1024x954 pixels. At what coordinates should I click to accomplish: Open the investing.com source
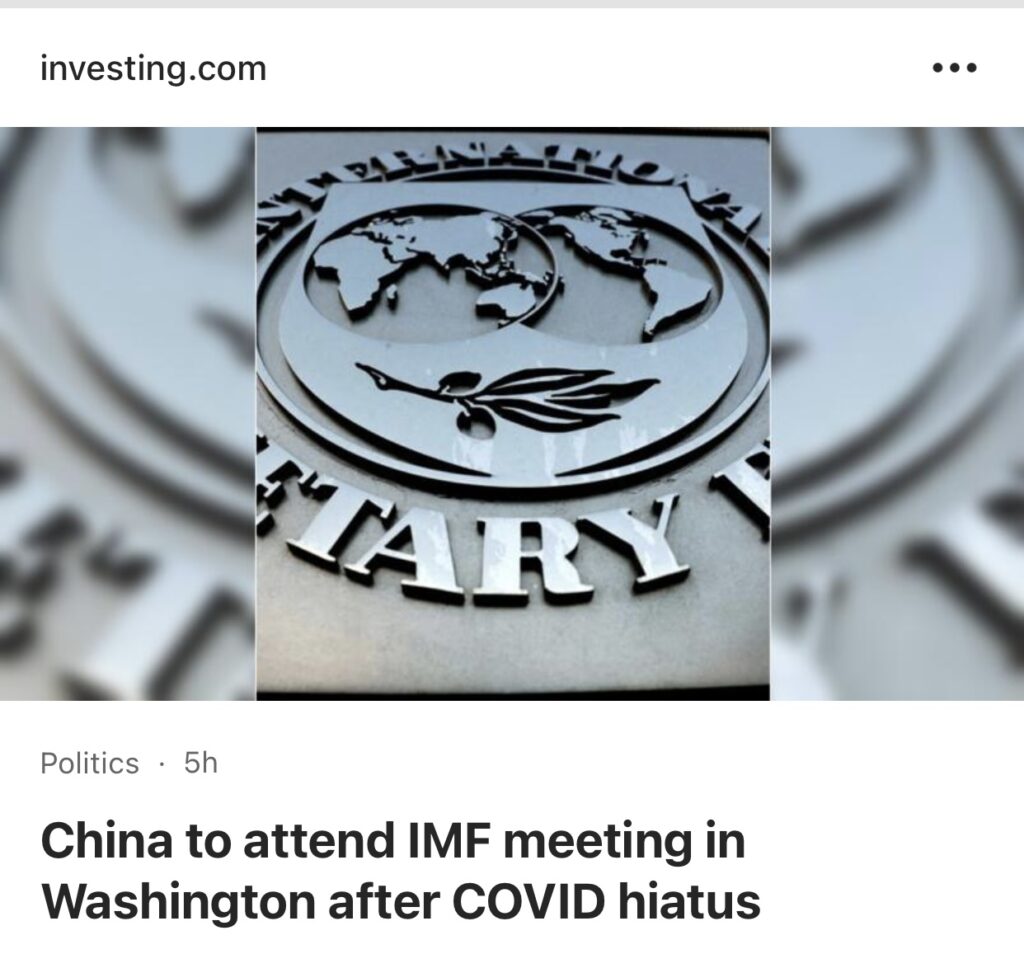pos(153,69)
